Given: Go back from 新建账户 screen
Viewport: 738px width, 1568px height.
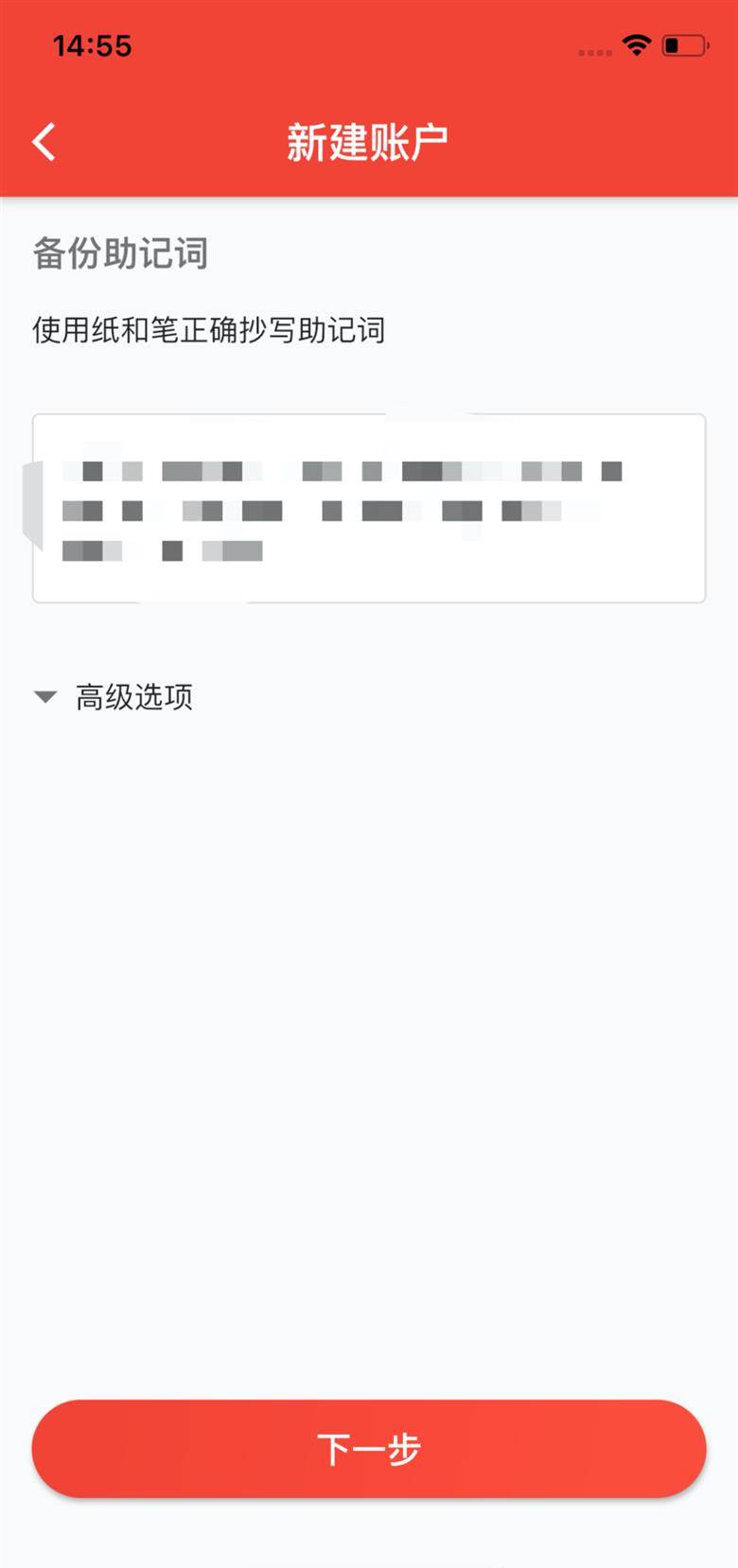Looking at the screenshot, I should click(x=44, y=142).
